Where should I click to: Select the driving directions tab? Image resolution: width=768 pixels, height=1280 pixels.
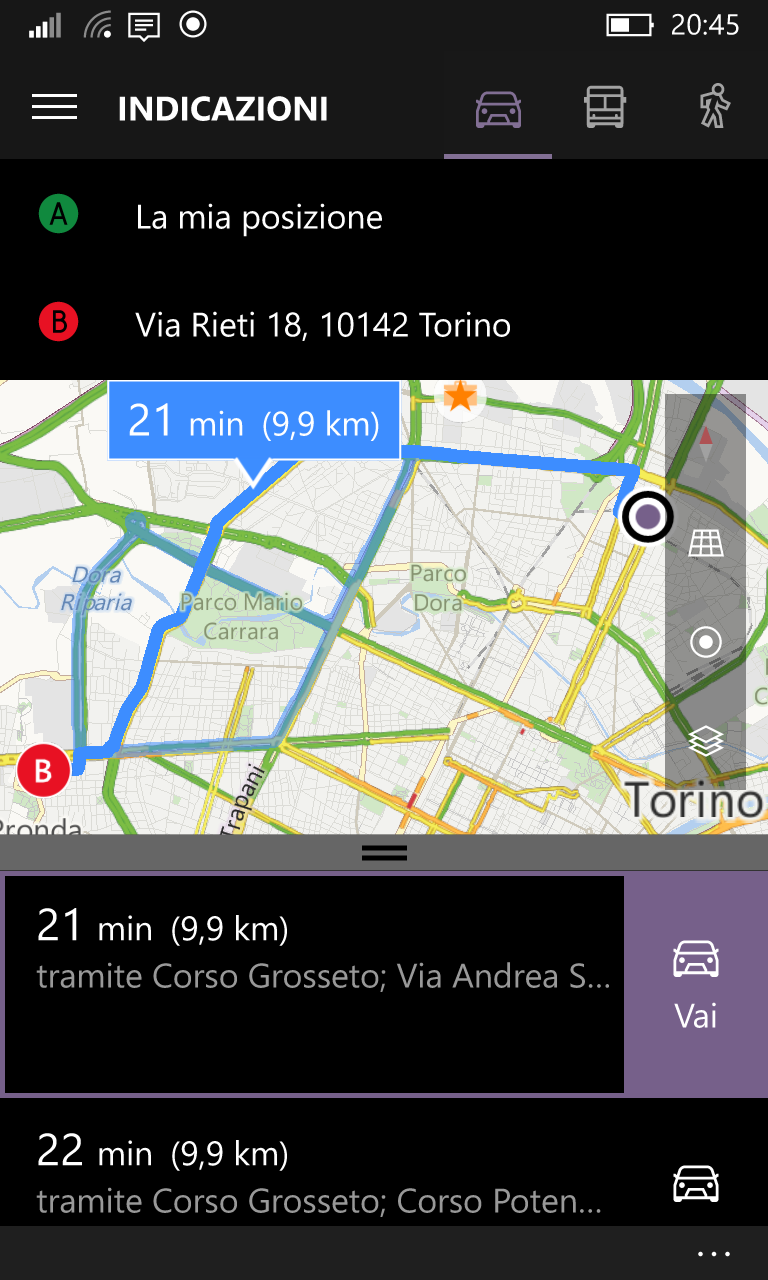tap(498, 108)
